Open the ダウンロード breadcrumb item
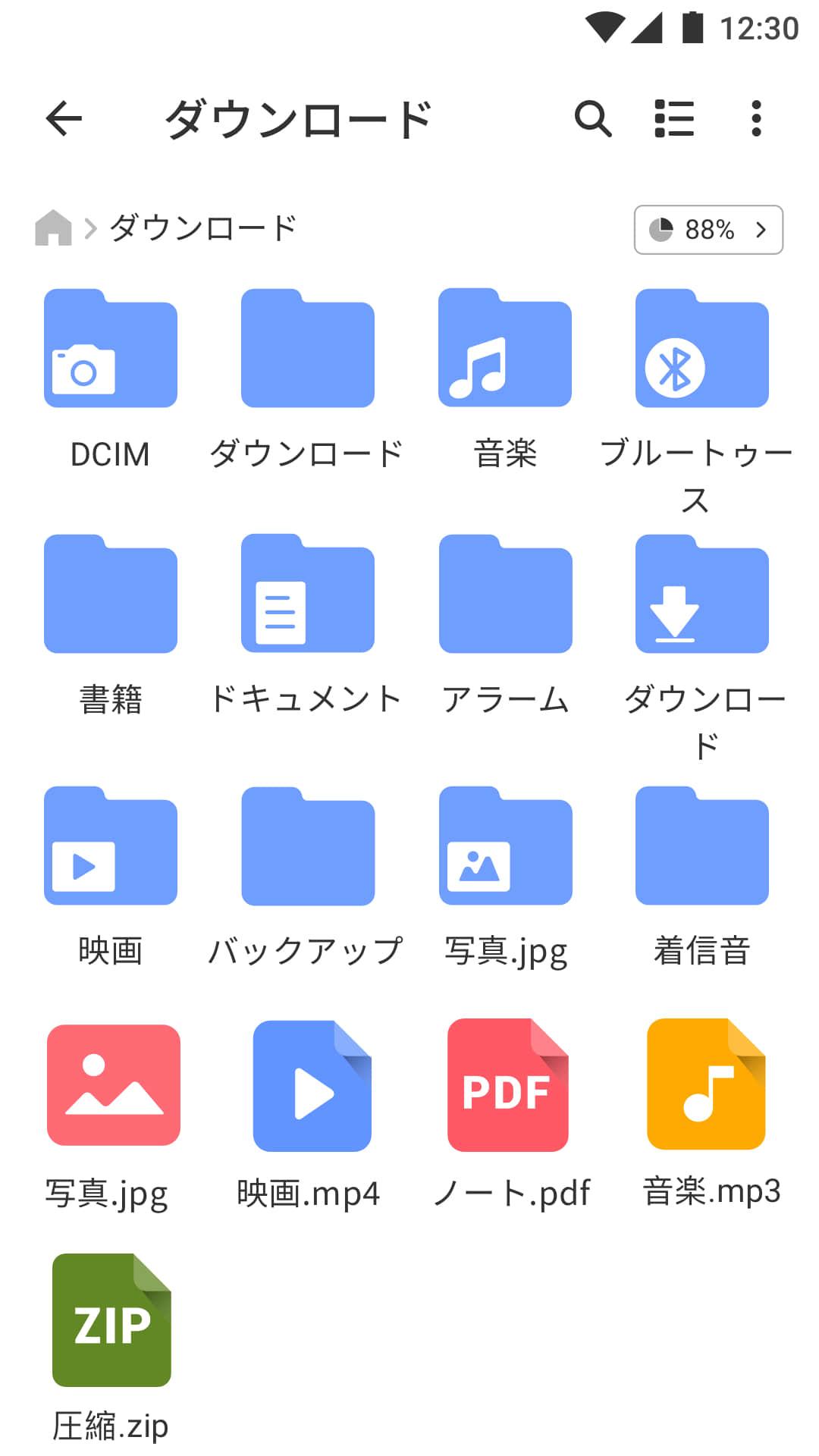 [202, 227]
